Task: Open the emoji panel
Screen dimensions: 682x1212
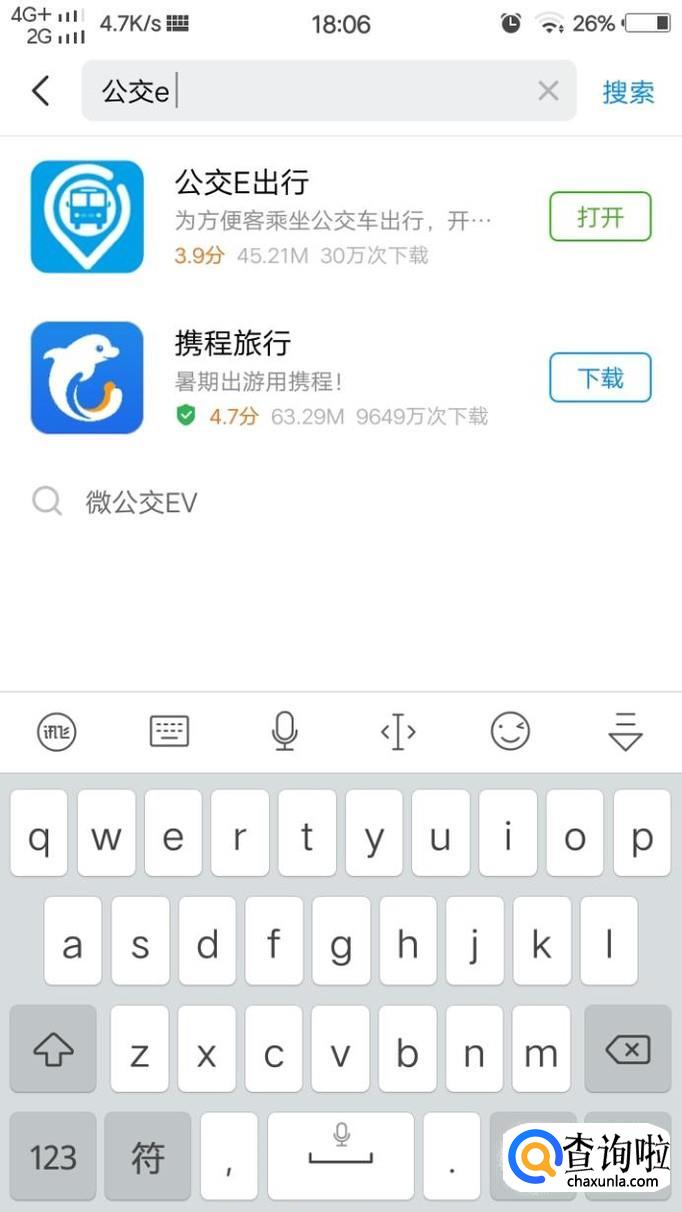Action: coord(510,732)
